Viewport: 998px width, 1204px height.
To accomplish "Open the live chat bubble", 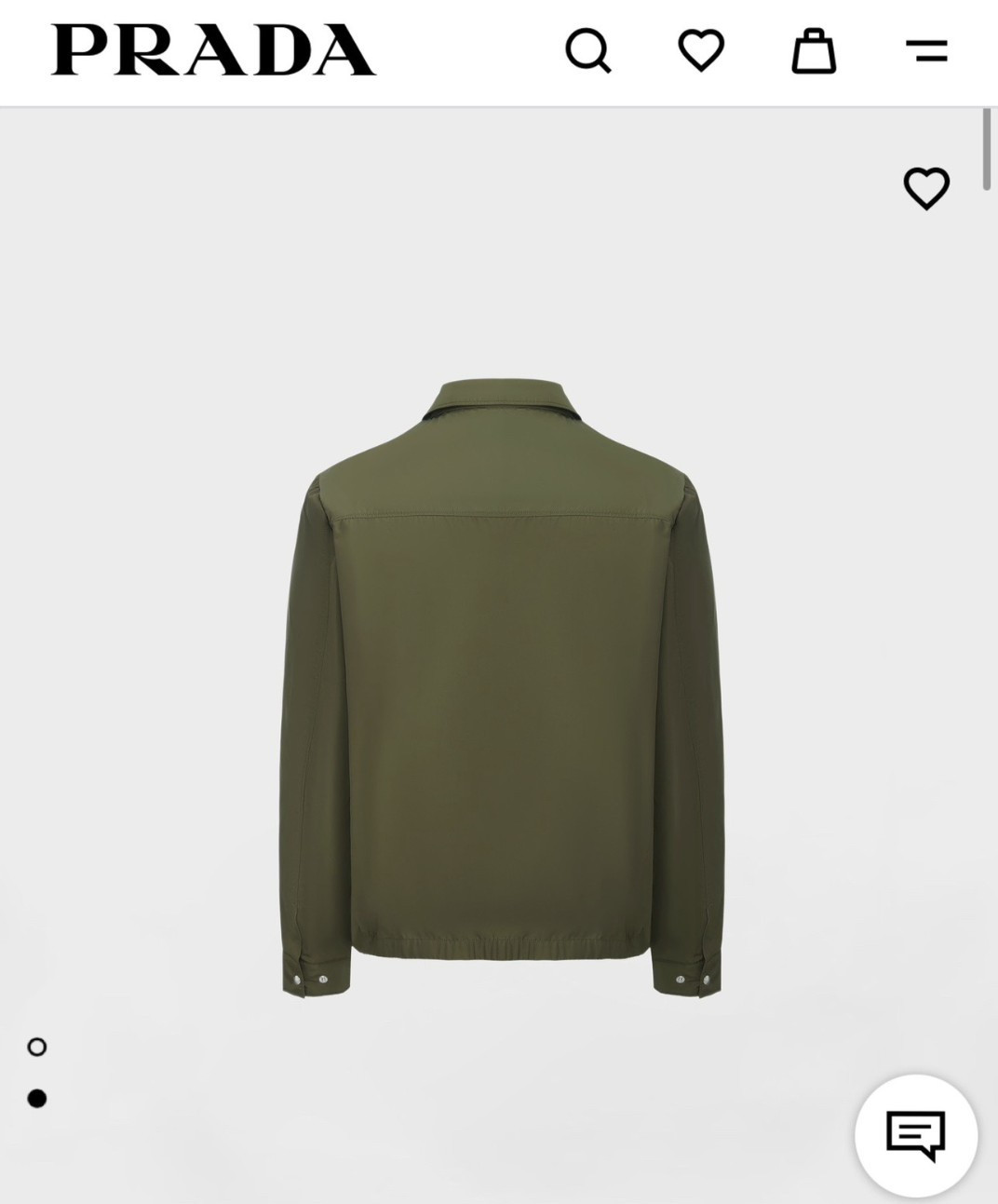I will pyautogui.click(x=916, y=1135).
